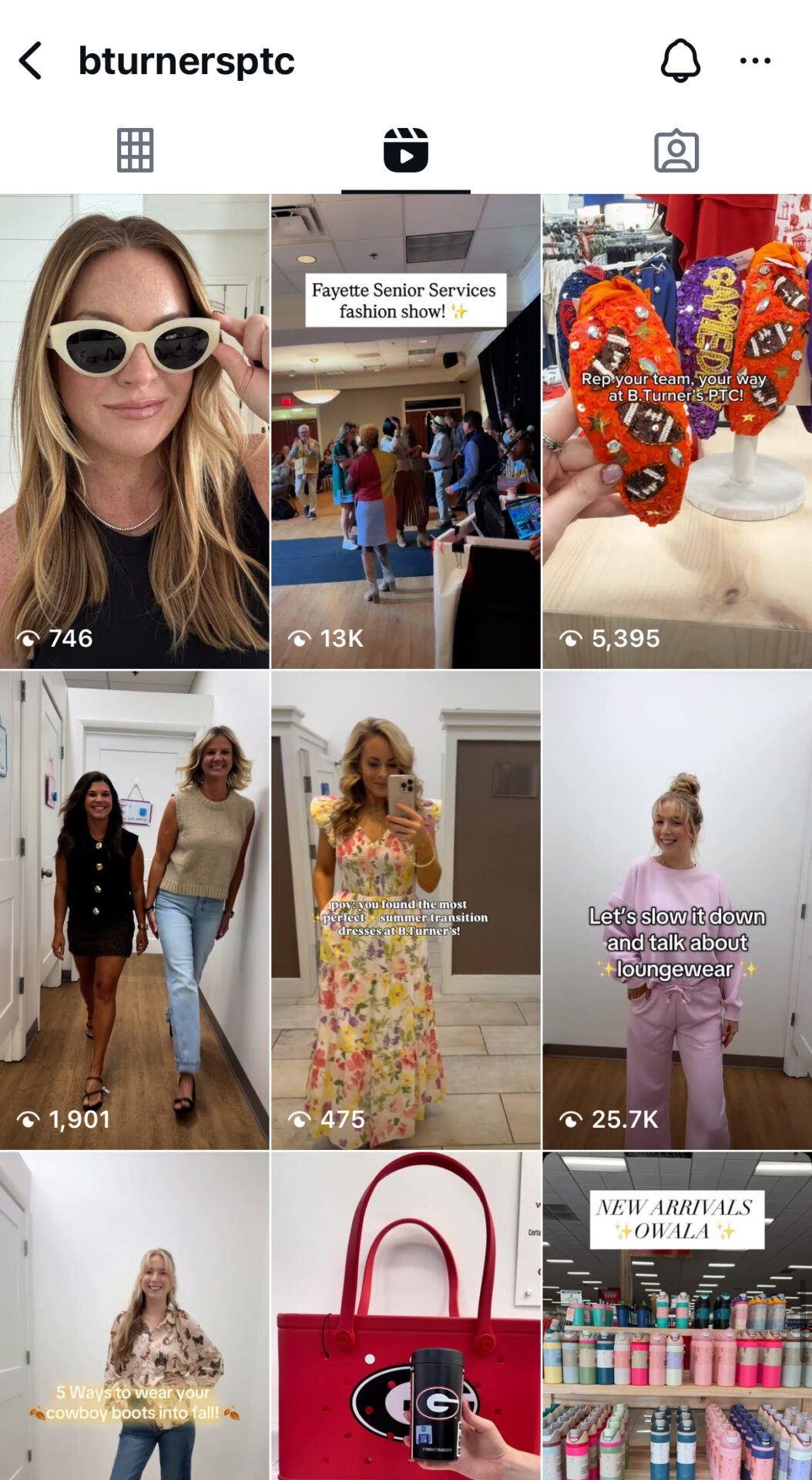Open the notifications bell
Viewport: 812px width, 1480px height.
point(680,61)
